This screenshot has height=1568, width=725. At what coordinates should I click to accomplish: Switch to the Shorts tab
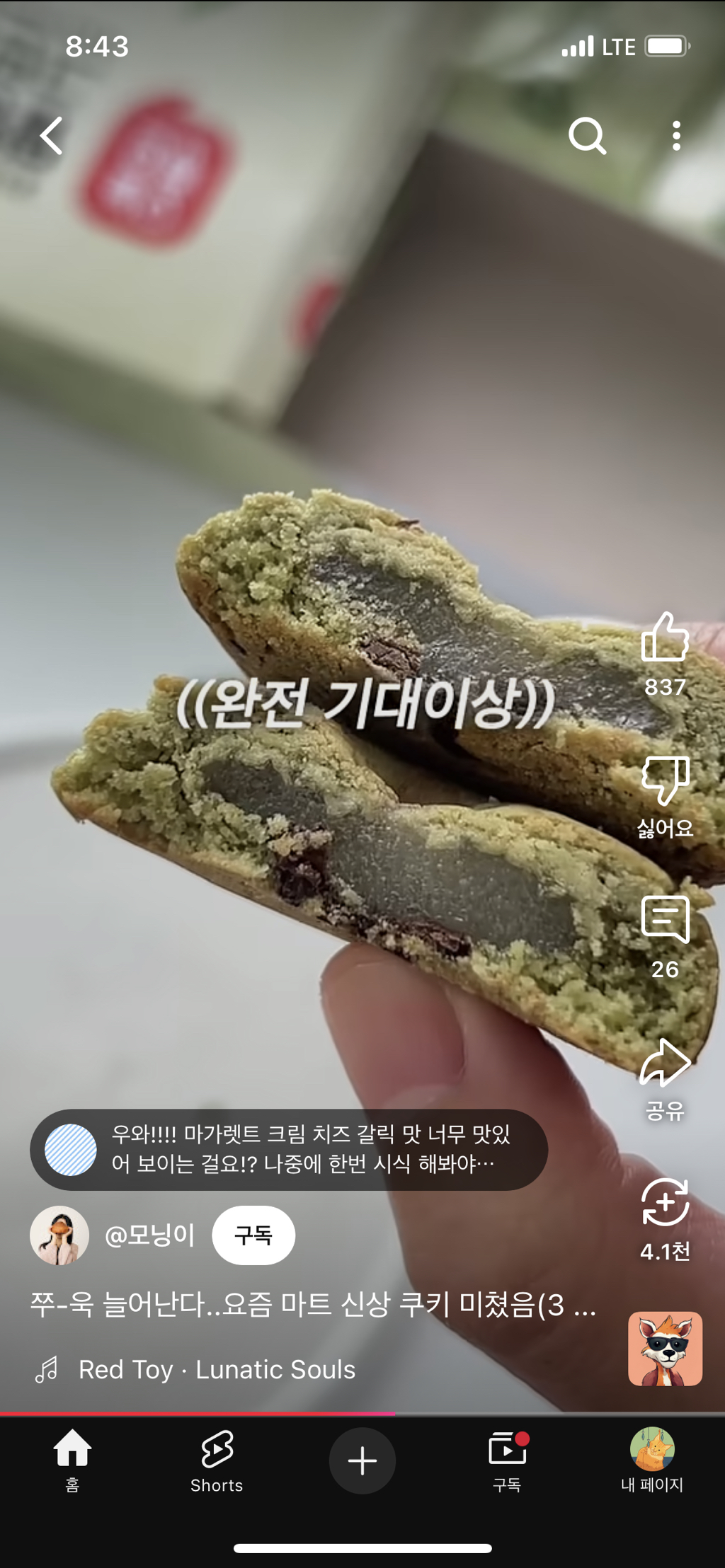(217, 1461)
